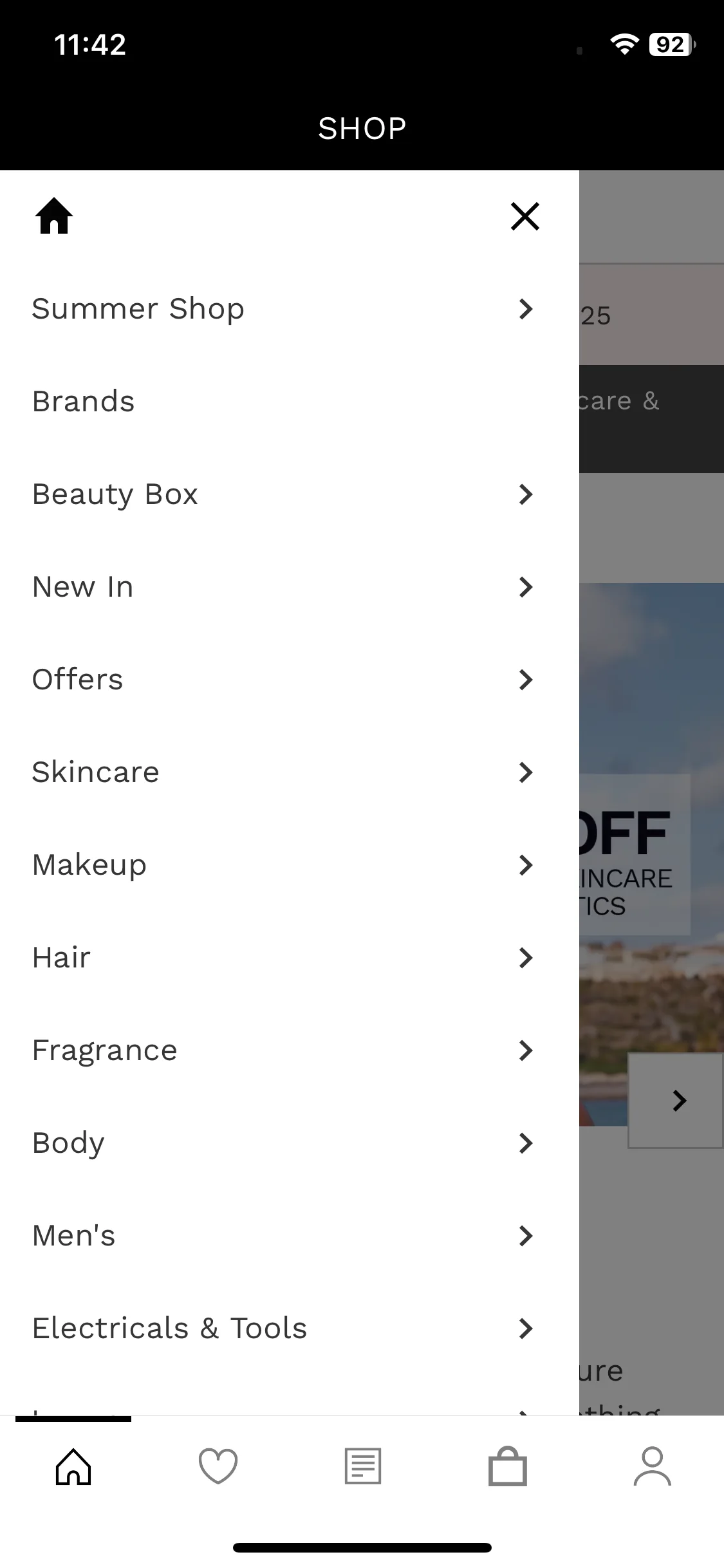Image resolution: width=724 pixels, height=1568 pixels.
Task: Switch to the wishlist heart tab
Action: (218, 1466)
